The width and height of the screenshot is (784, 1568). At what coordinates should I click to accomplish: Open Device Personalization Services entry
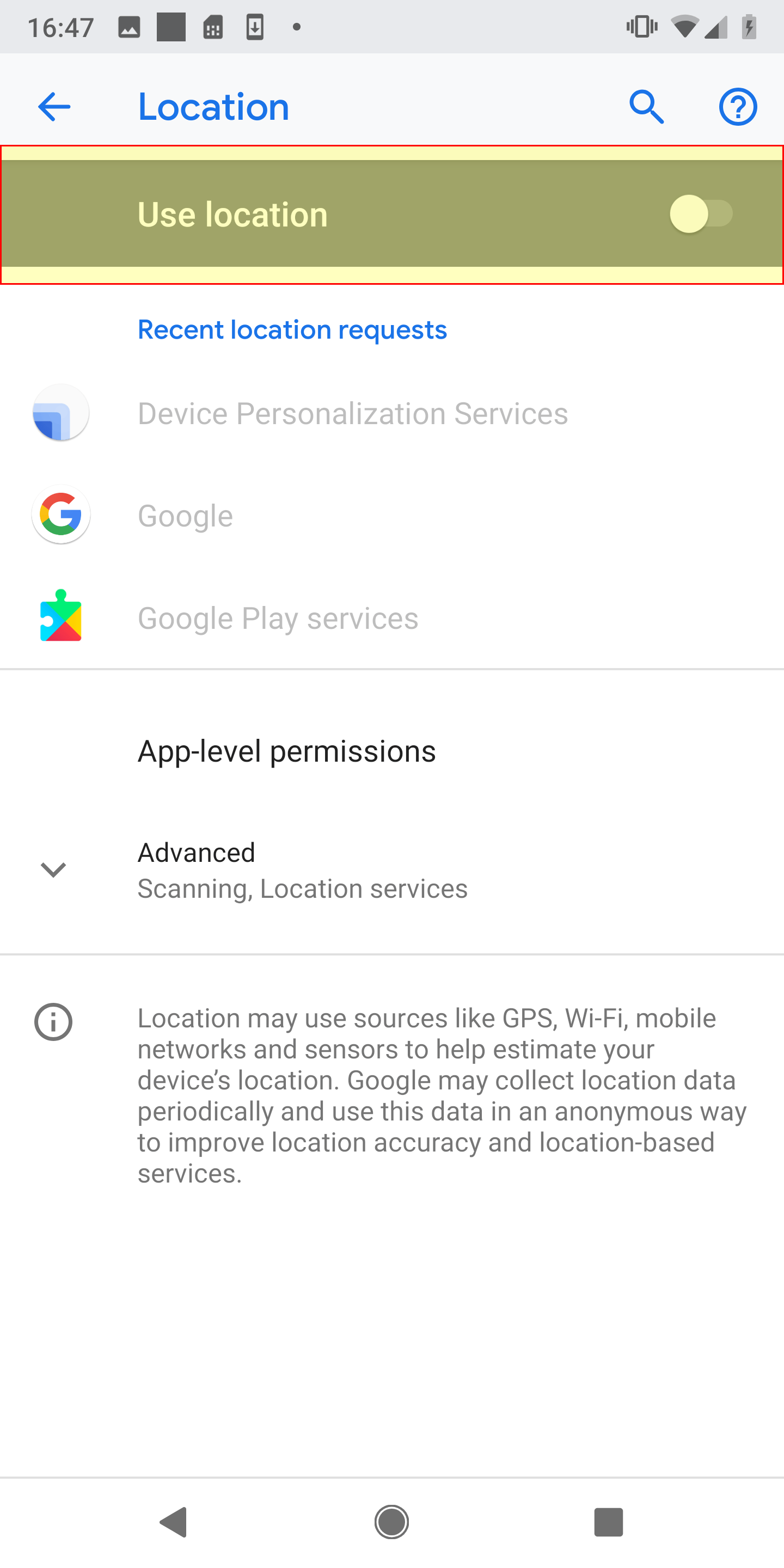coord(352,414)
